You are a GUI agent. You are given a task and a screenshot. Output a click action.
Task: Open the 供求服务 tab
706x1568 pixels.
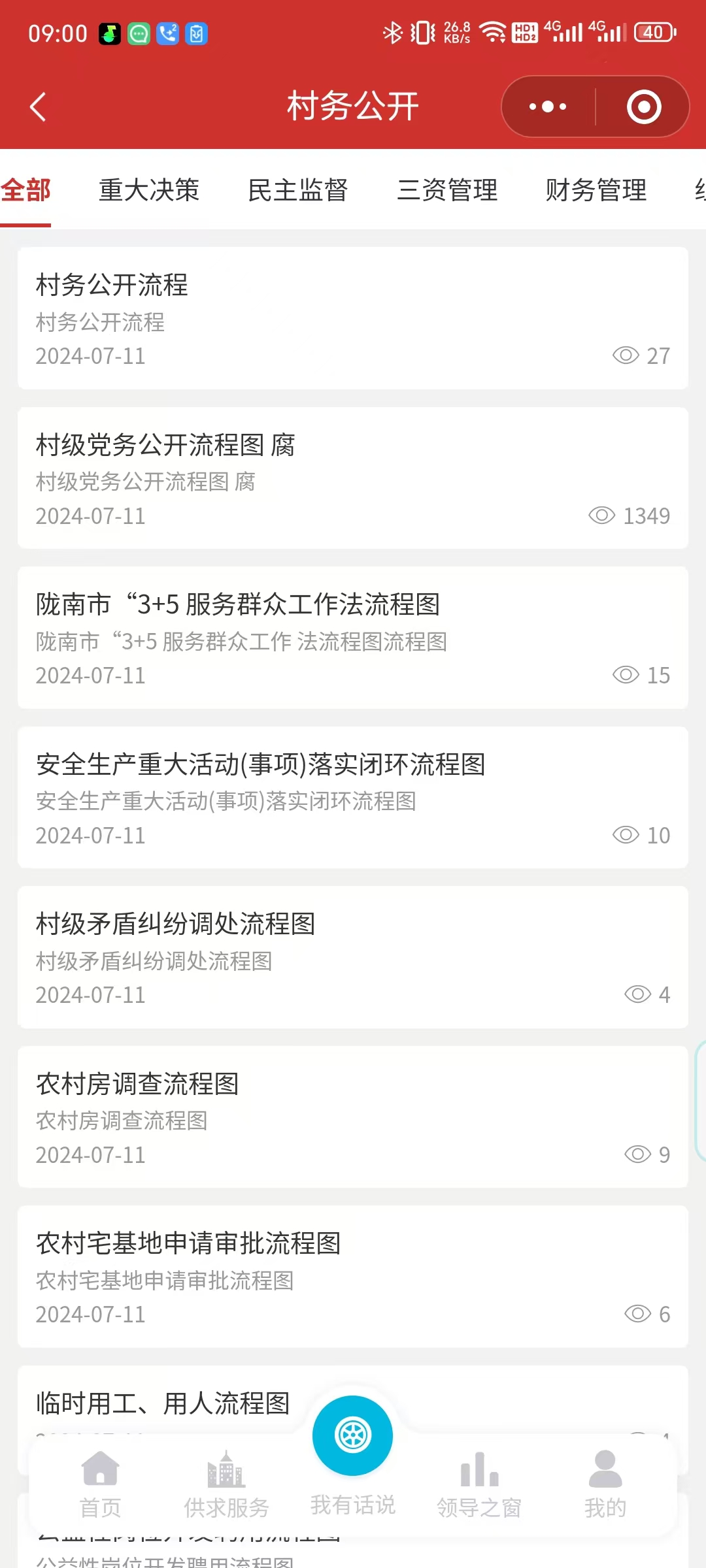pyautogui.click(x=226, y=1484)
